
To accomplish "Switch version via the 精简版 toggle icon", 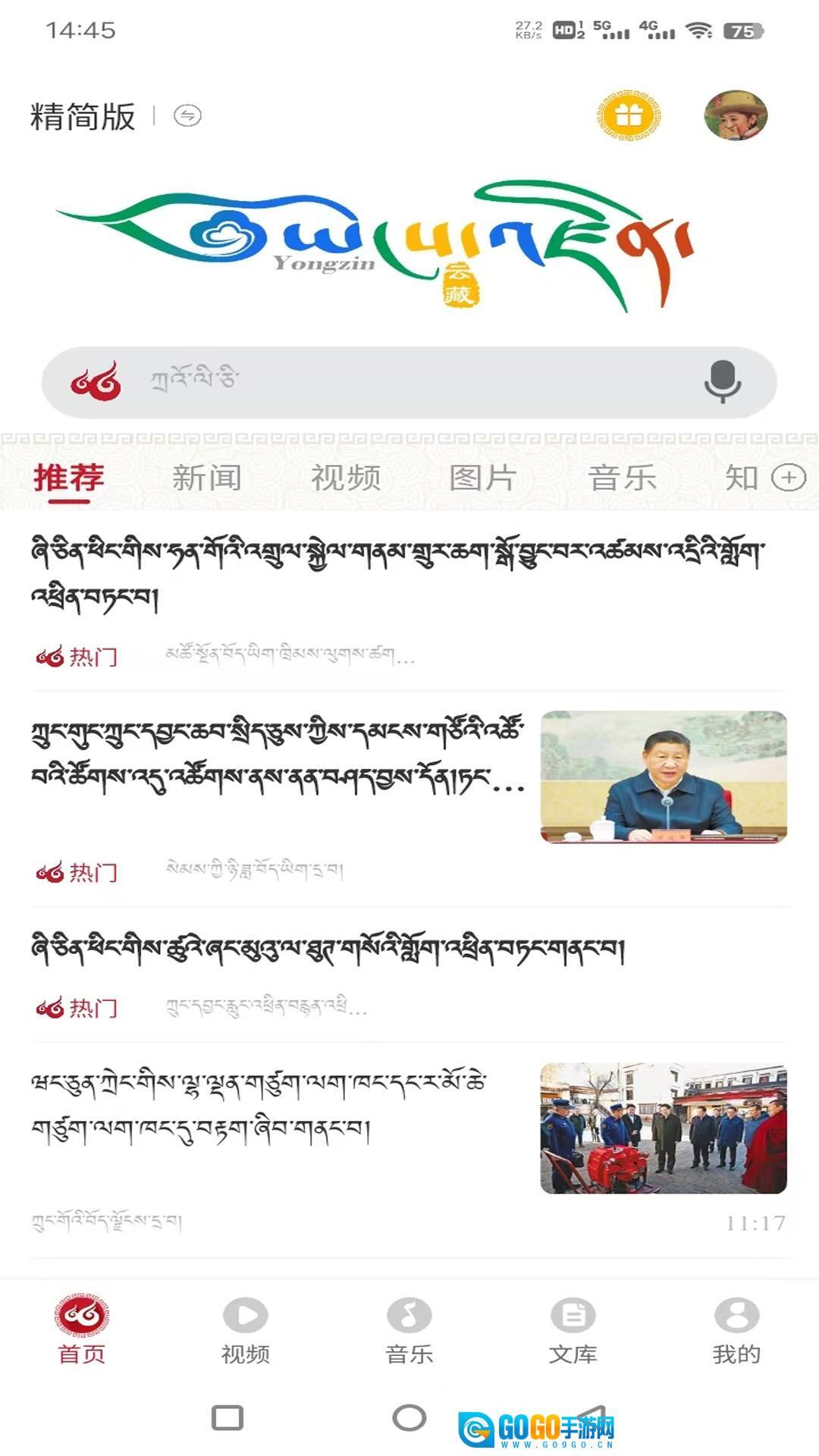I will [x=187, y=116].
